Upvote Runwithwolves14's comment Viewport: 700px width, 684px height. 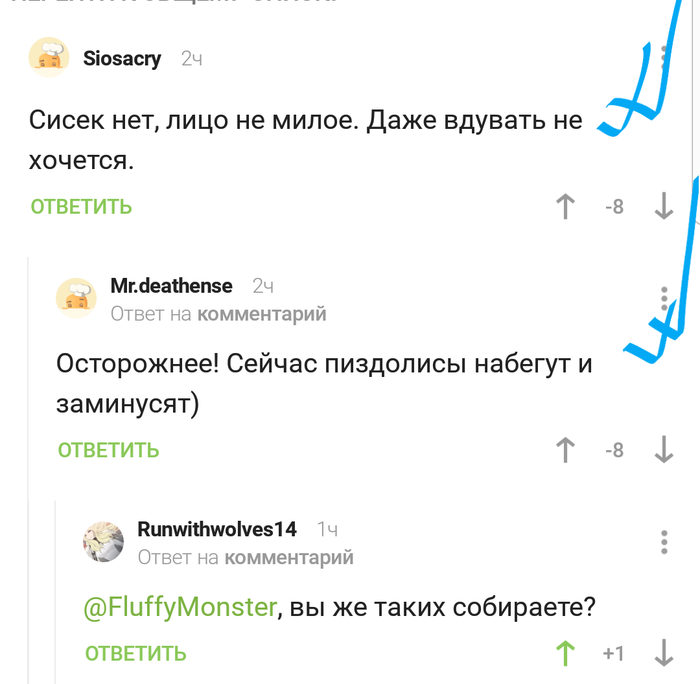tap(565, 654)
